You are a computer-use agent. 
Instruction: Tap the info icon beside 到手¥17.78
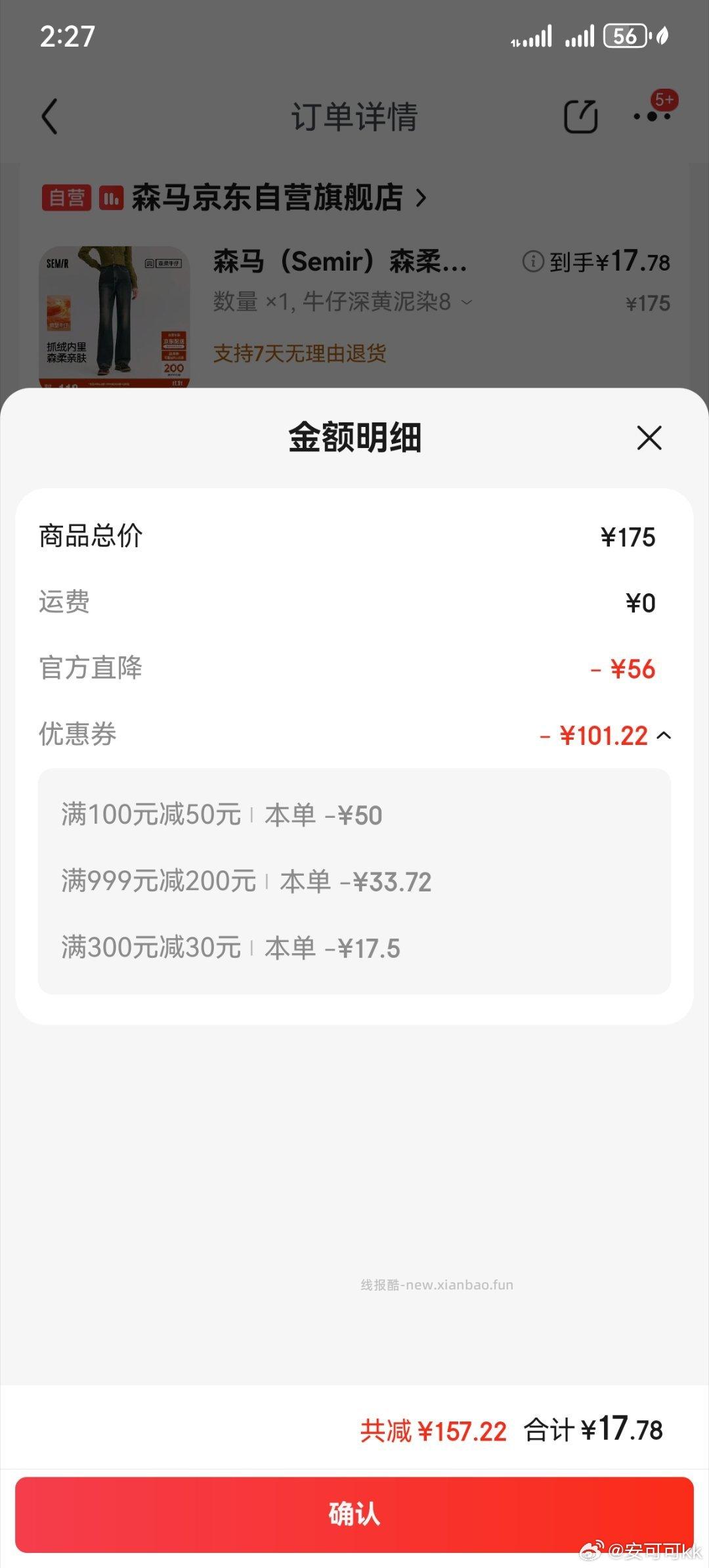coord(534,261)
